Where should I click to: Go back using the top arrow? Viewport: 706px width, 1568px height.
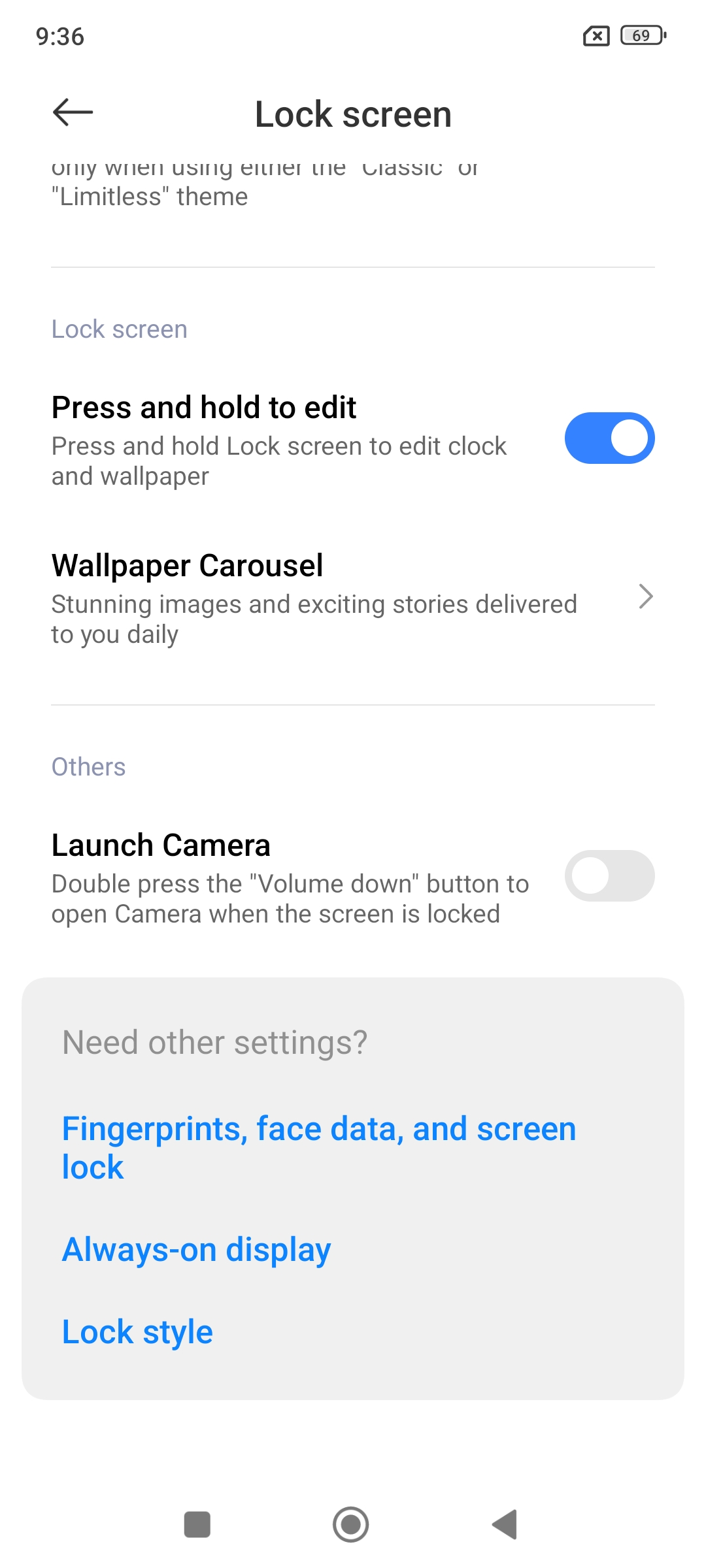[x=73, y=112]
